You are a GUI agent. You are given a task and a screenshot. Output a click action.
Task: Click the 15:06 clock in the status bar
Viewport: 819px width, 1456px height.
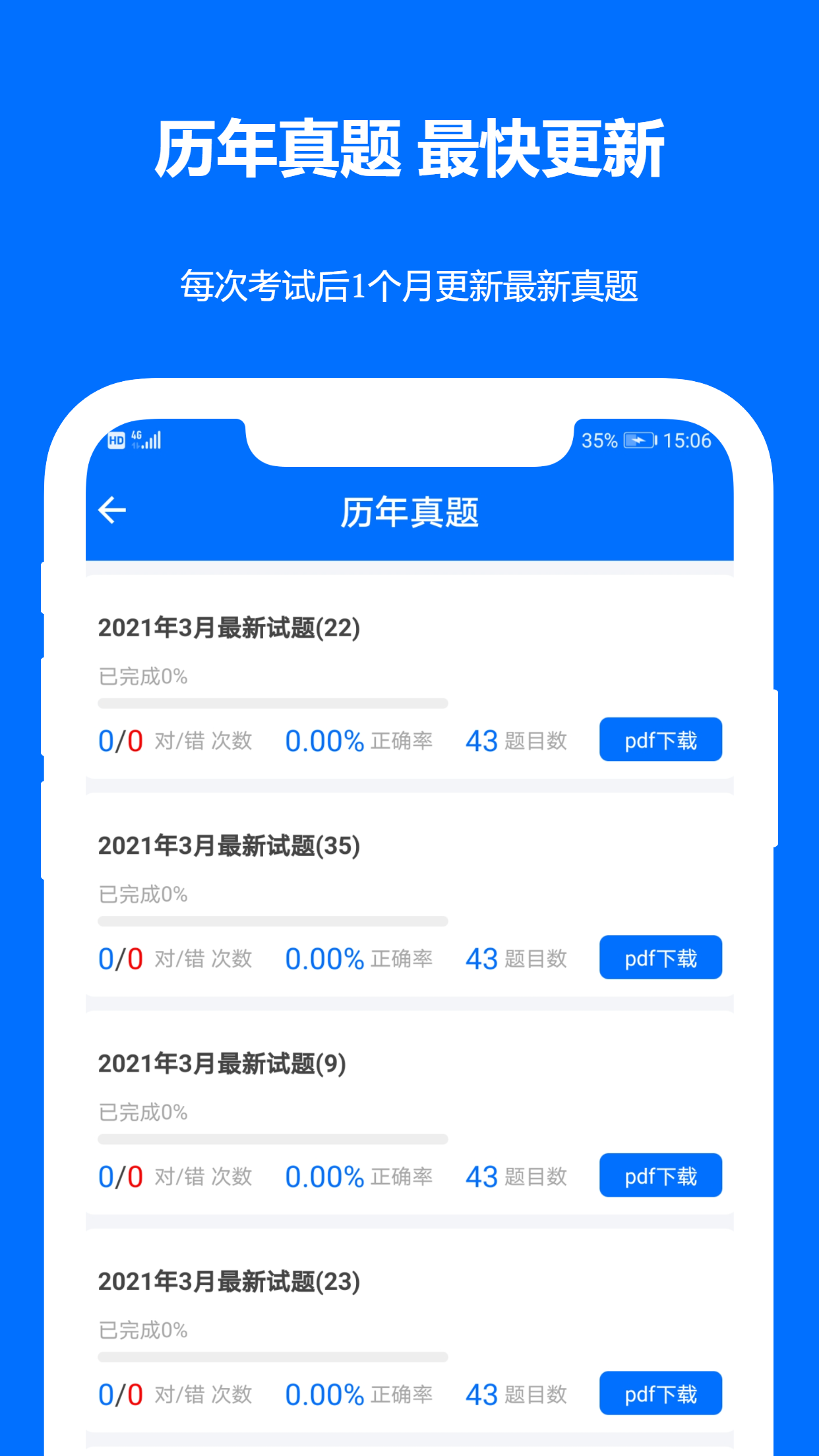(x=688, y=440)
